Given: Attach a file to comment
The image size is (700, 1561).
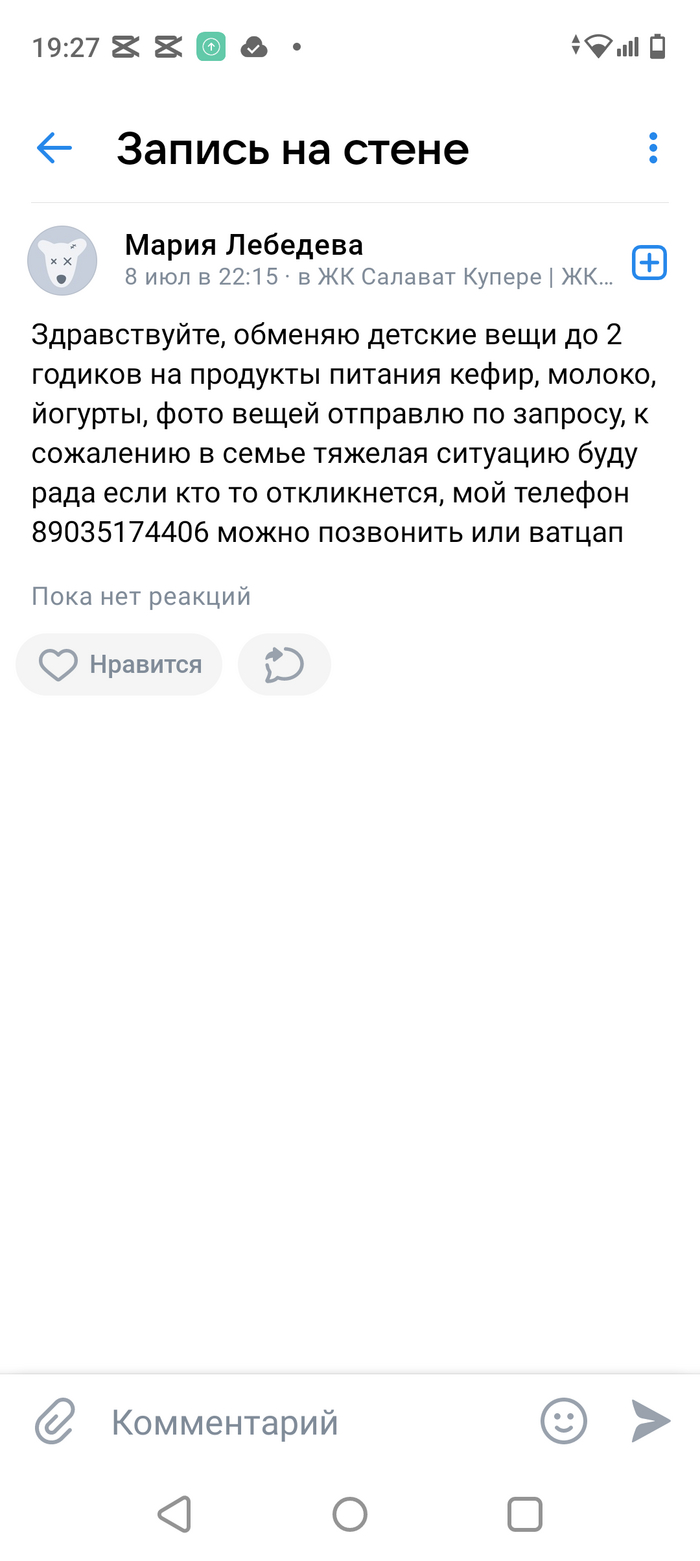Looking at the screenshot, I should 55,1421.
